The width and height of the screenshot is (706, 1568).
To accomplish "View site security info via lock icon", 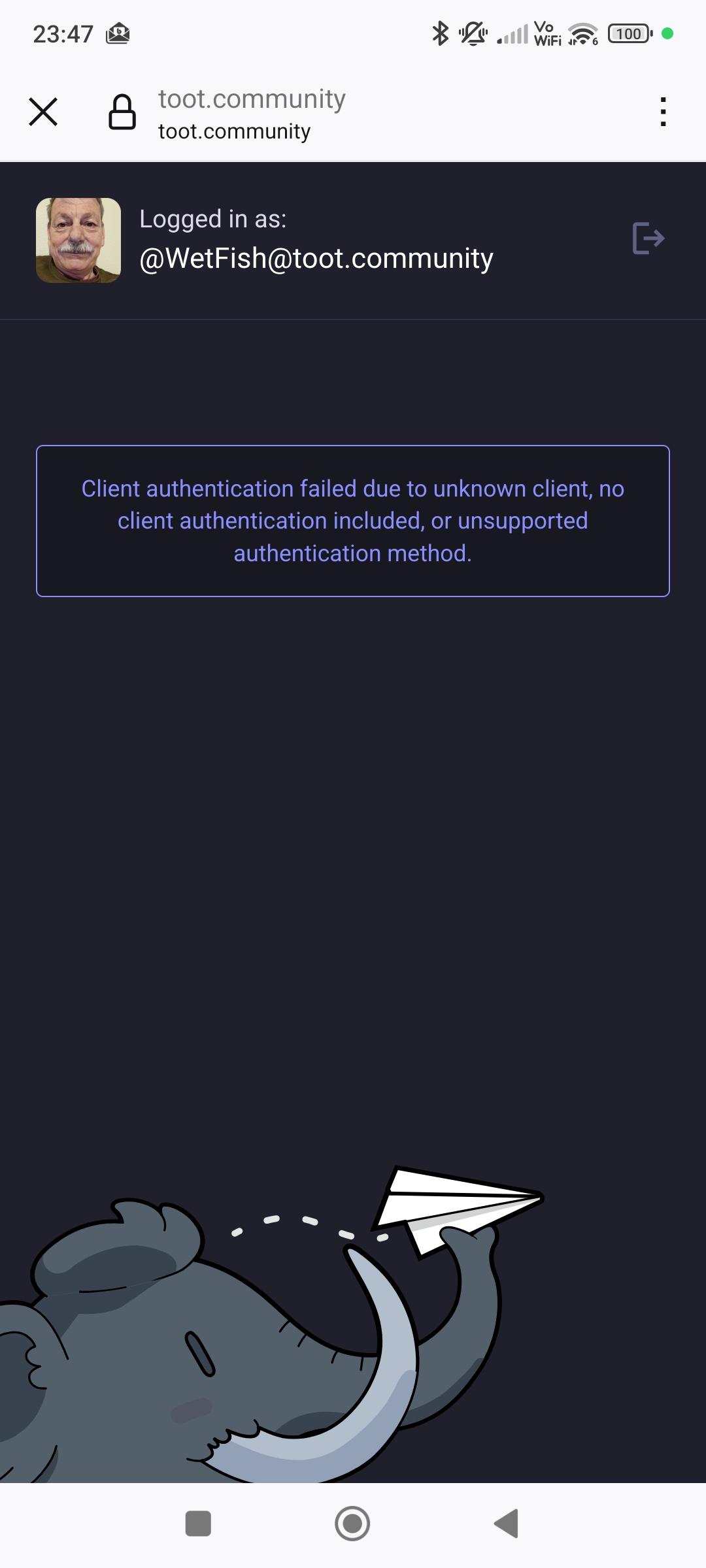I will click(x=122, y=112).
